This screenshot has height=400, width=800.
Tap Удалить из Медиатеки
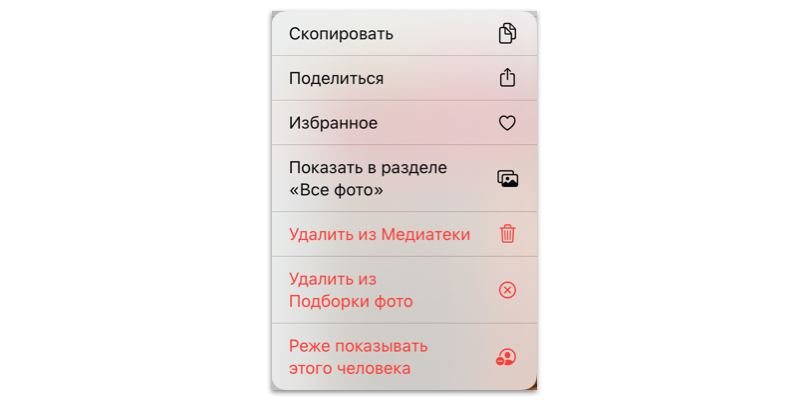click(403, 234)
